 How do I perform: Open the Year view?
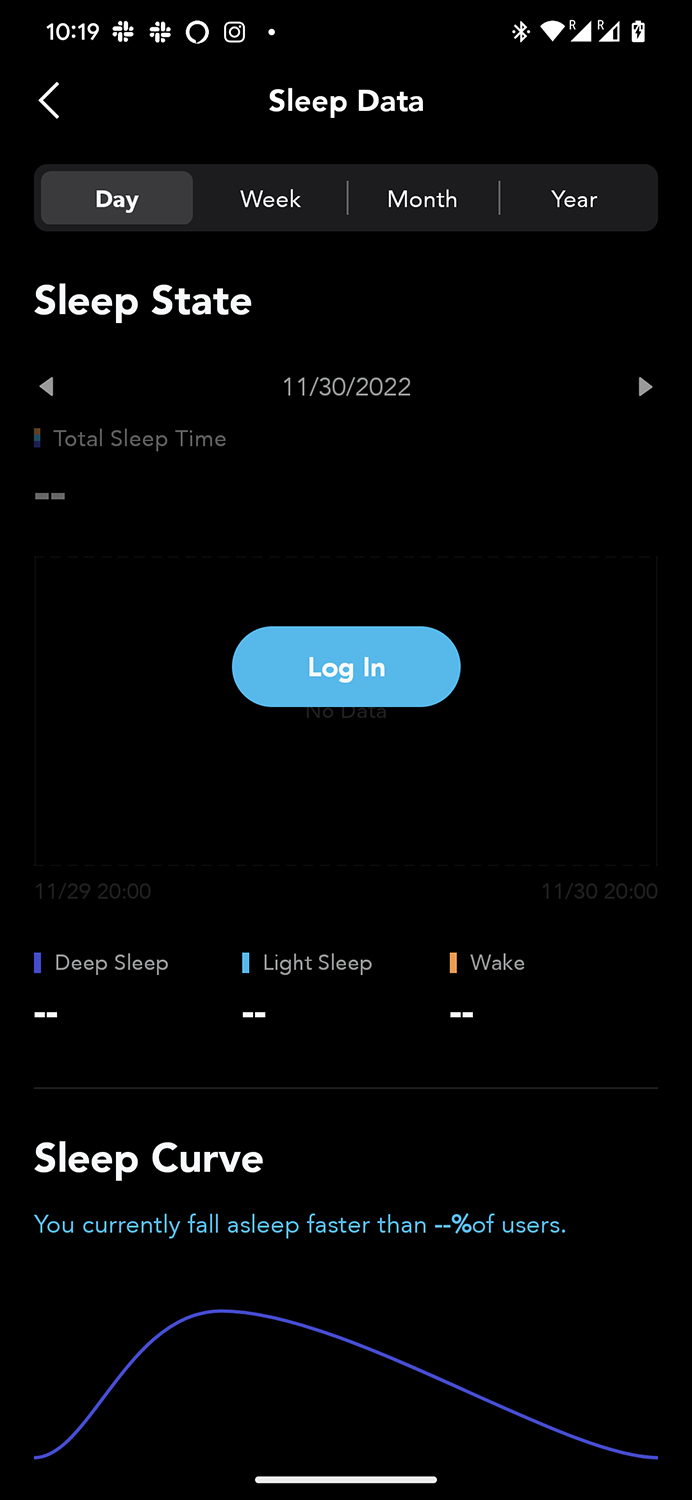[x=574, y=198]
